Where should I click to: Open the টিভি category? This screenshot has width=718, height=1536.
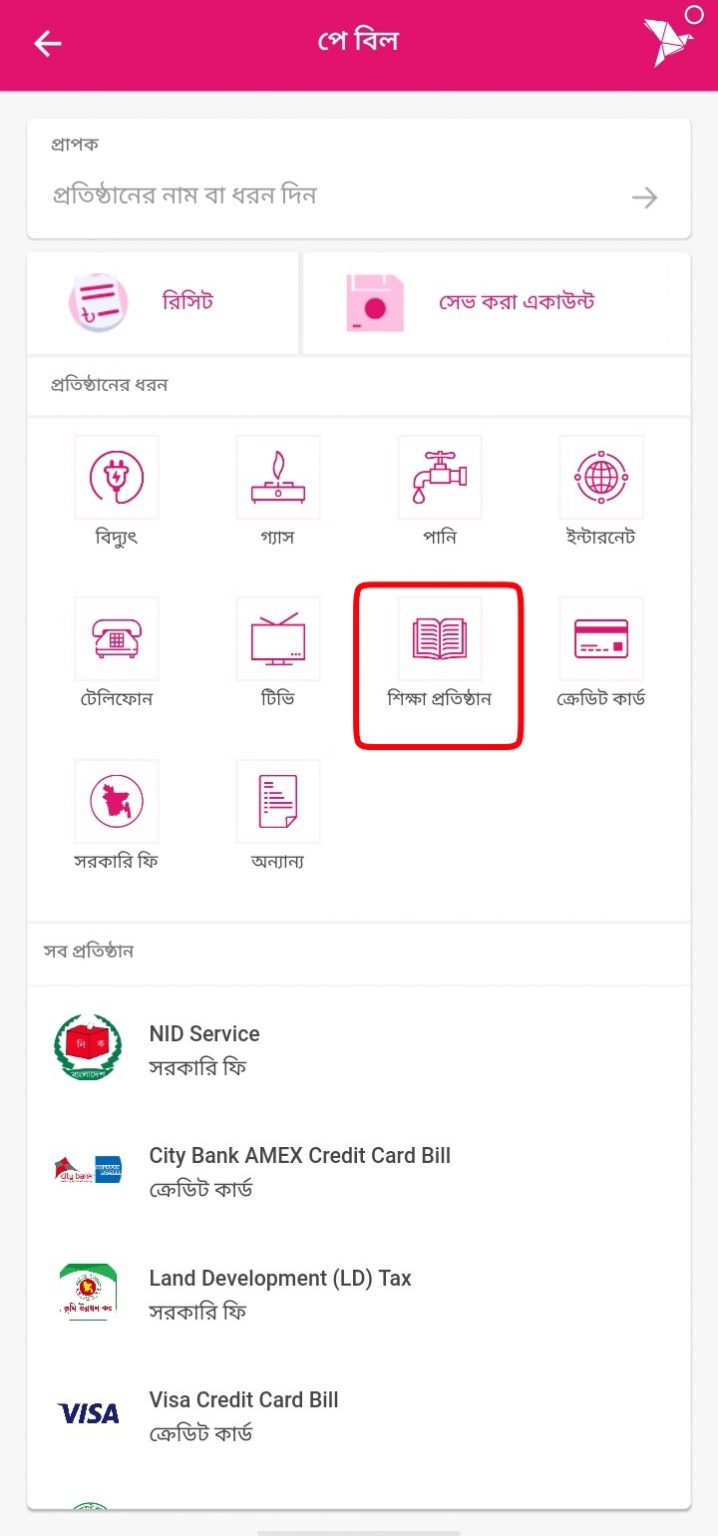coord(278,654)
